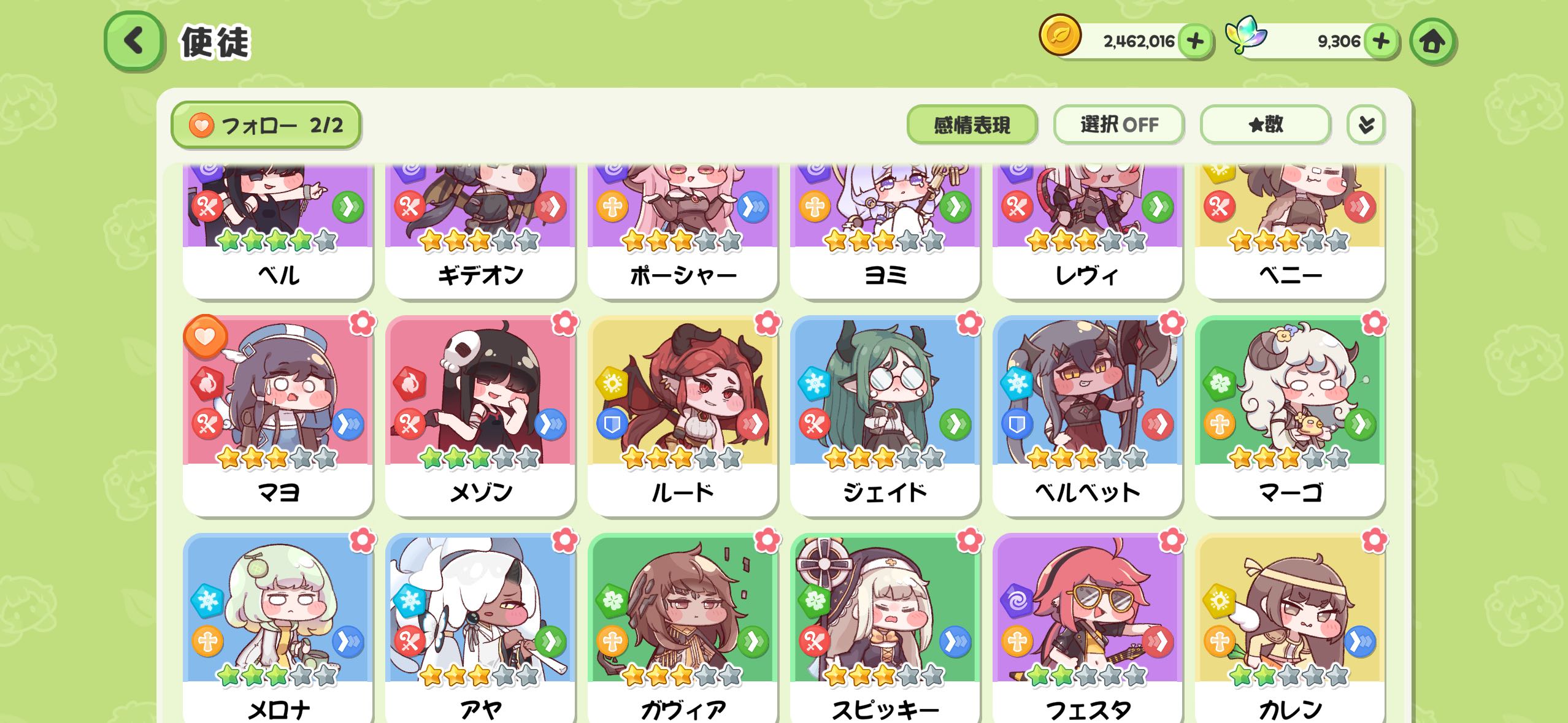This screenshot has width=1568, height=723.
Task: Tap the 感情表現 button
Action: [971, 125]
